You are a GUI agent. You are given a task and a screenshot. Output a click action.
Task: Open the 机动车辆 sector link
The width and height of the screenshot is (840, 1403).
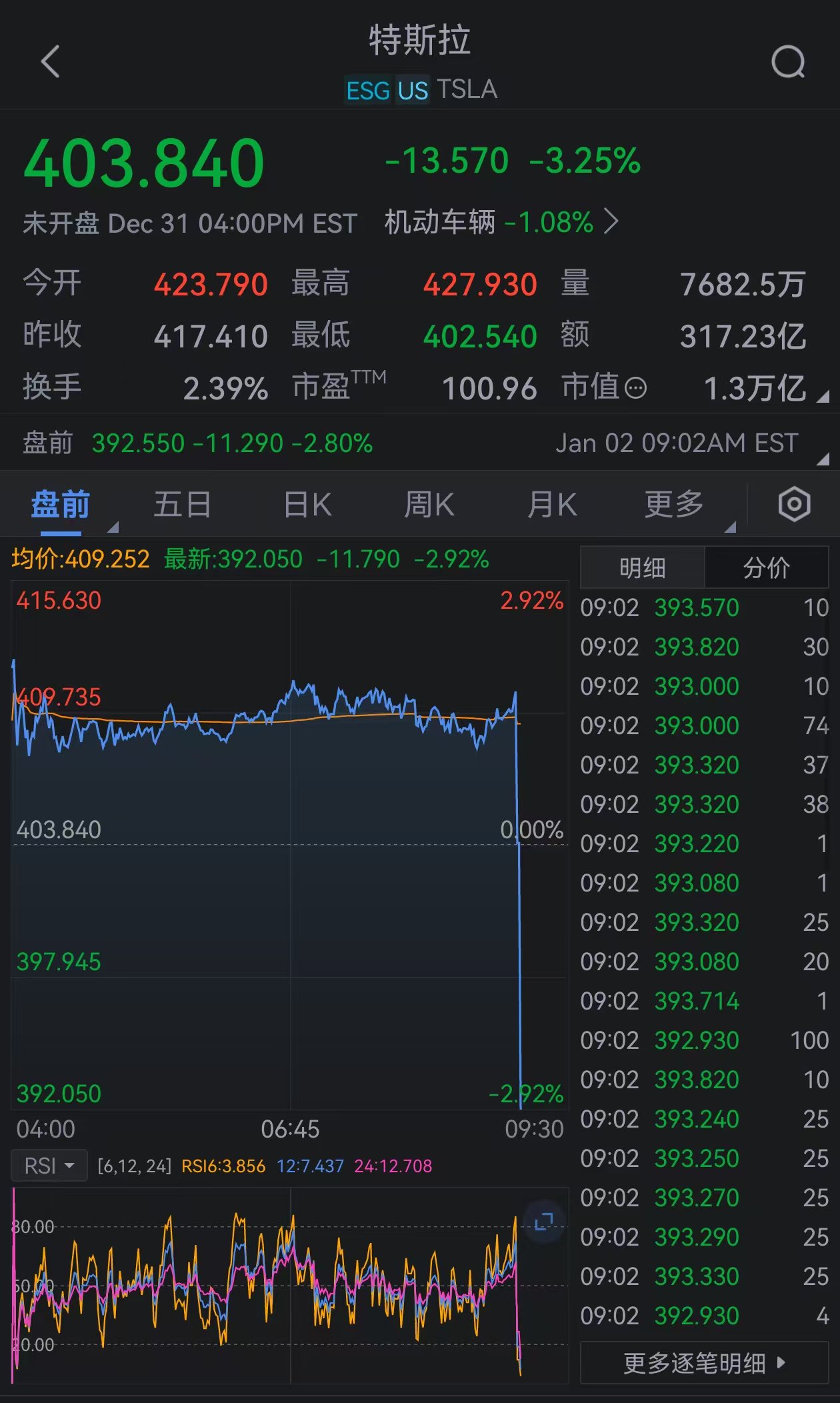(501, 222)
